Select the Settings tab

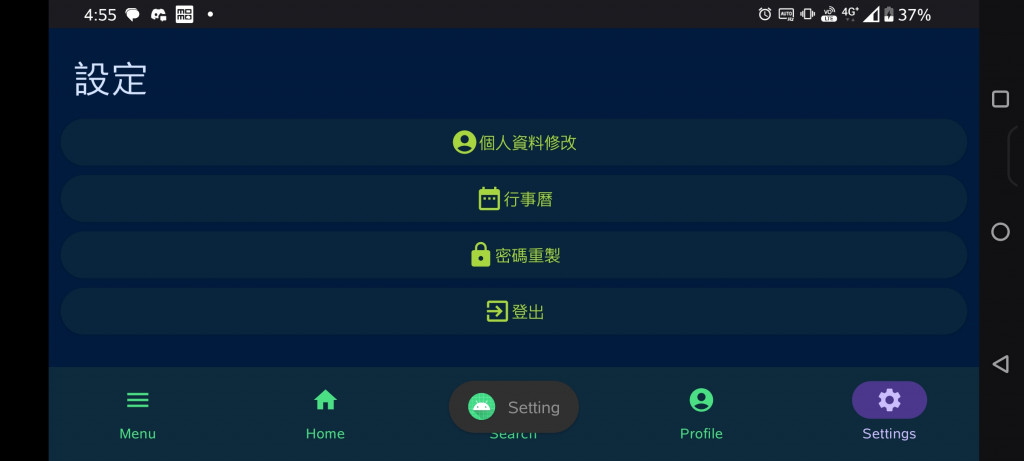889,413
